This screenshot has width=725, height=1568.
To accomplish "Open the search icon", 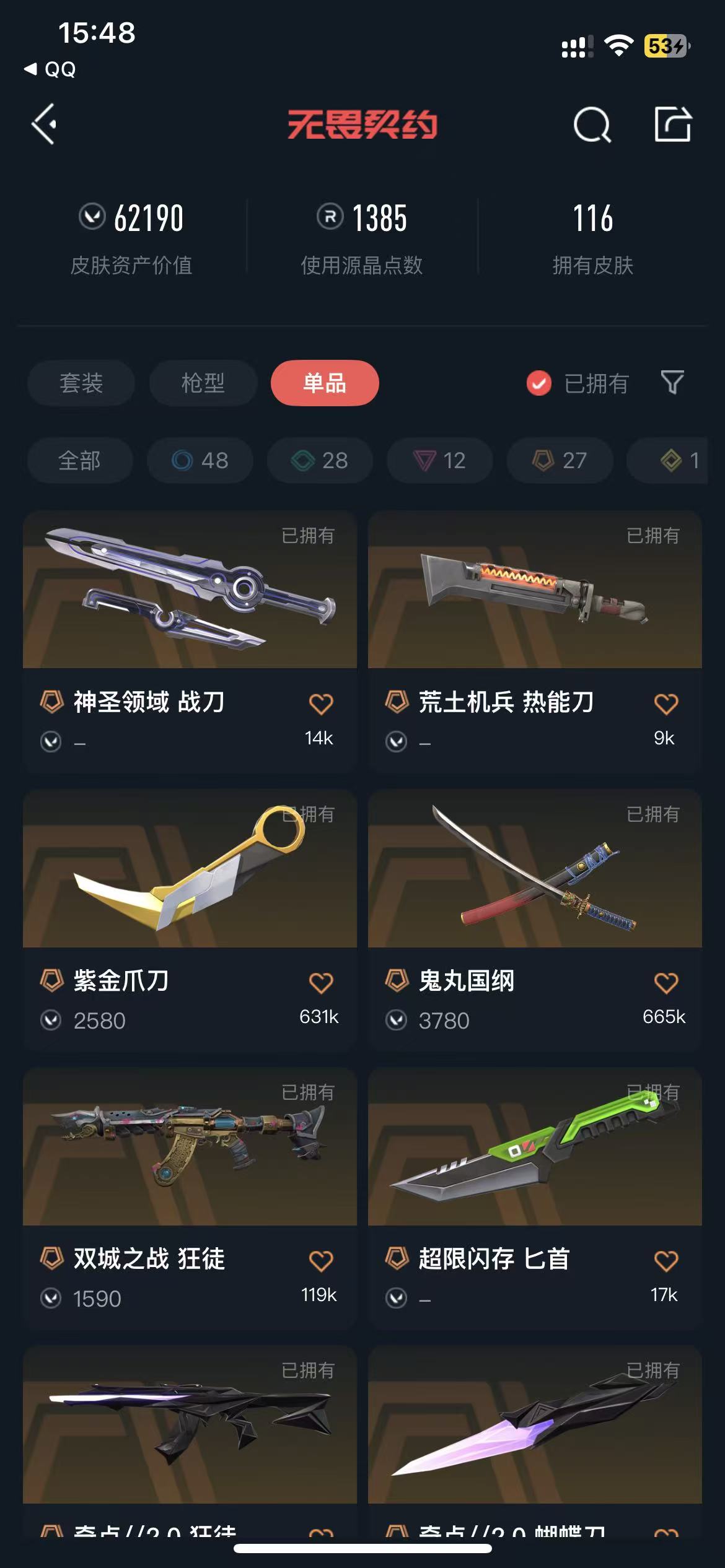I will click(592, 125).
